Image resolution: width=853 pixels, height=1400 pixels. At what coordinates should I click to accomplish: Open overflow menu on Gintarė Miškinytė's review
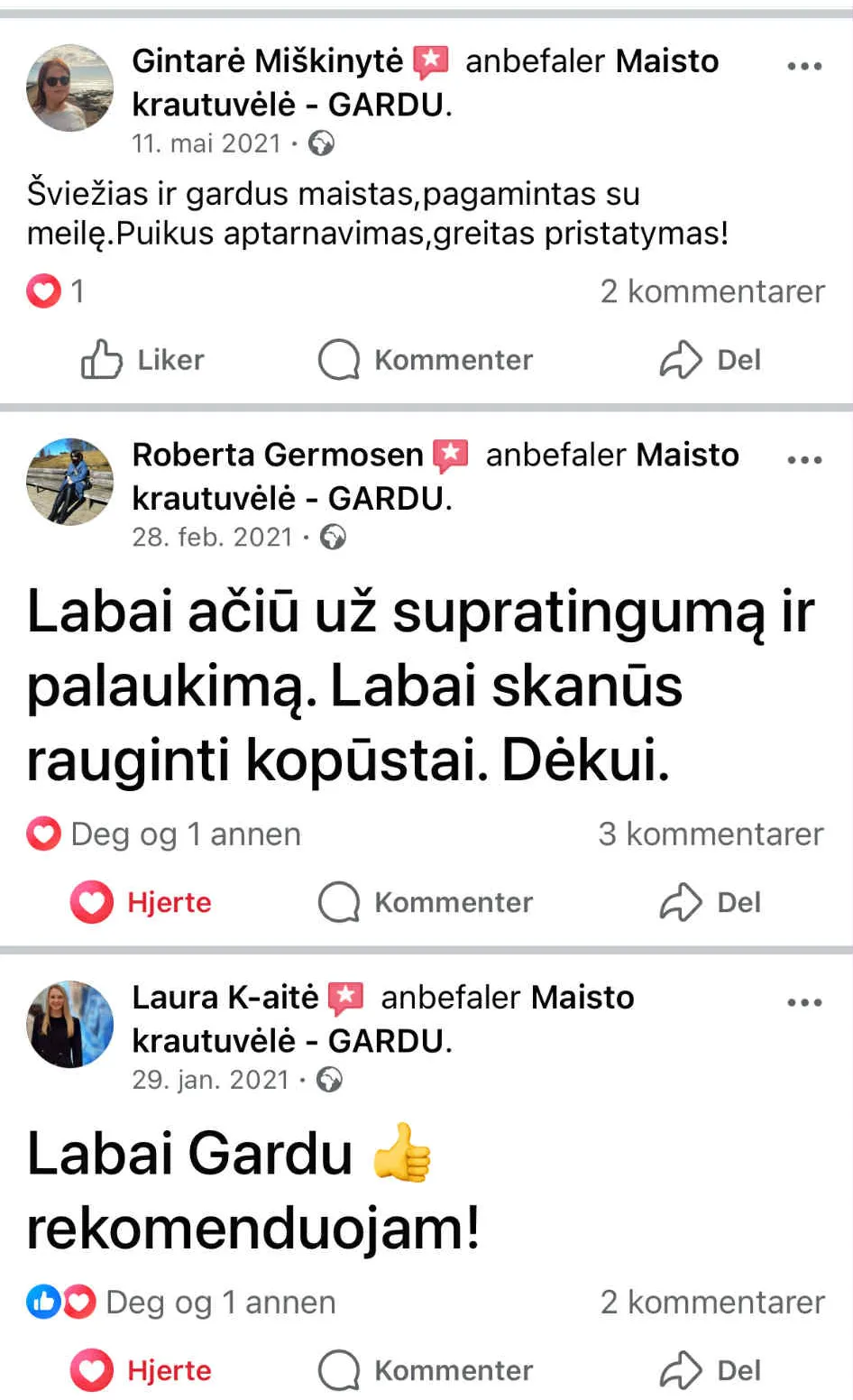coord(803,66)
